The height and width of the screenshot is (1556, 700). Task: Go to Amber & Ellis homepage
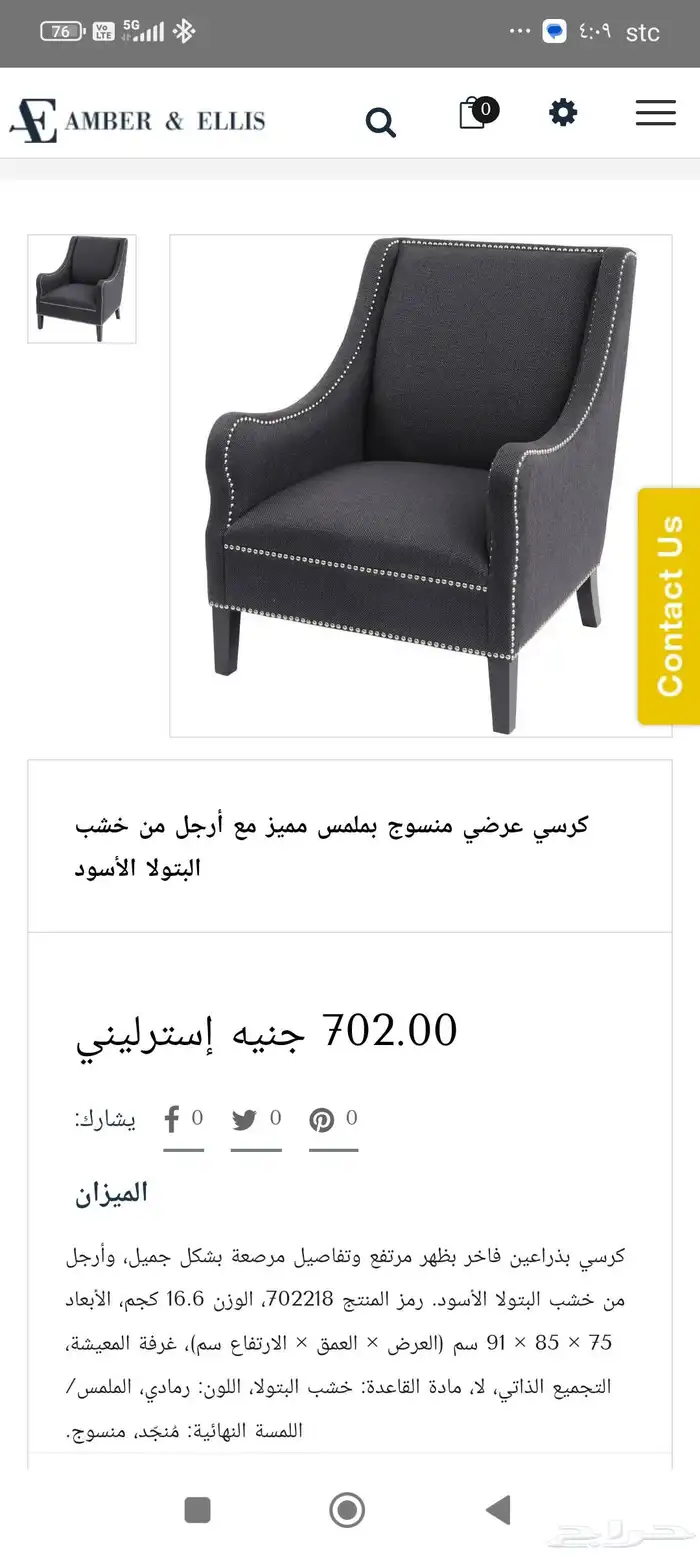click(x=138, y=121)
